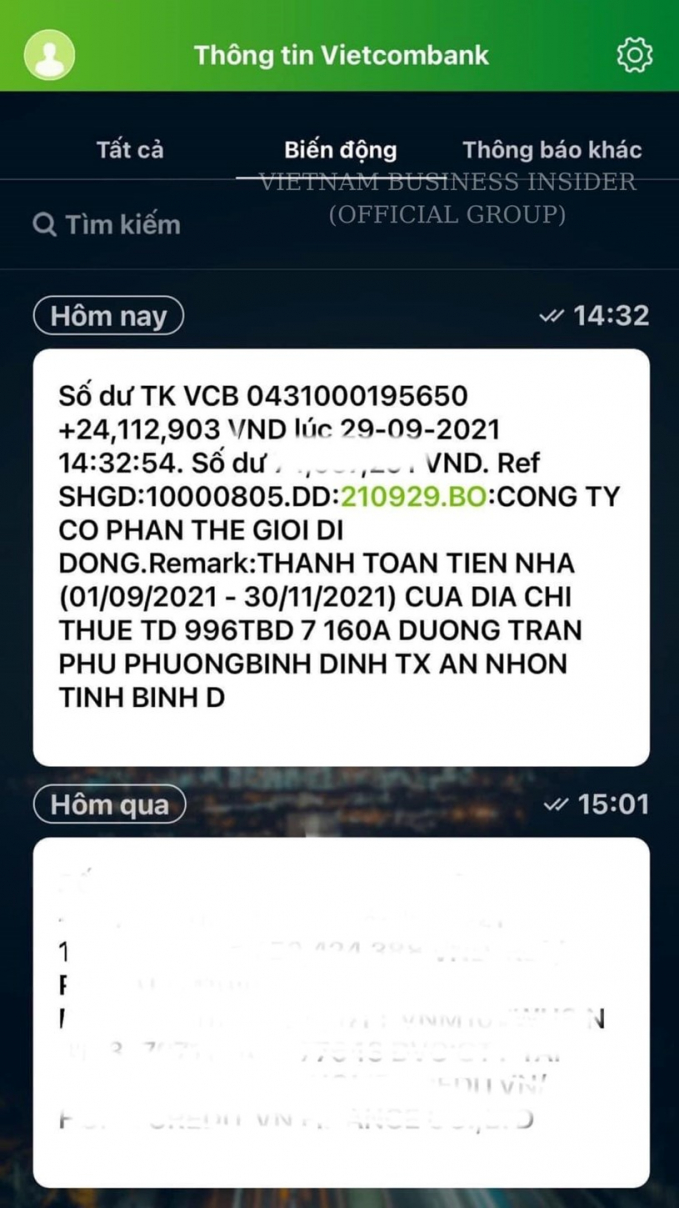Switch to Thông báo khác tab
Screen dimensions: 679x1208
point(552,150)
